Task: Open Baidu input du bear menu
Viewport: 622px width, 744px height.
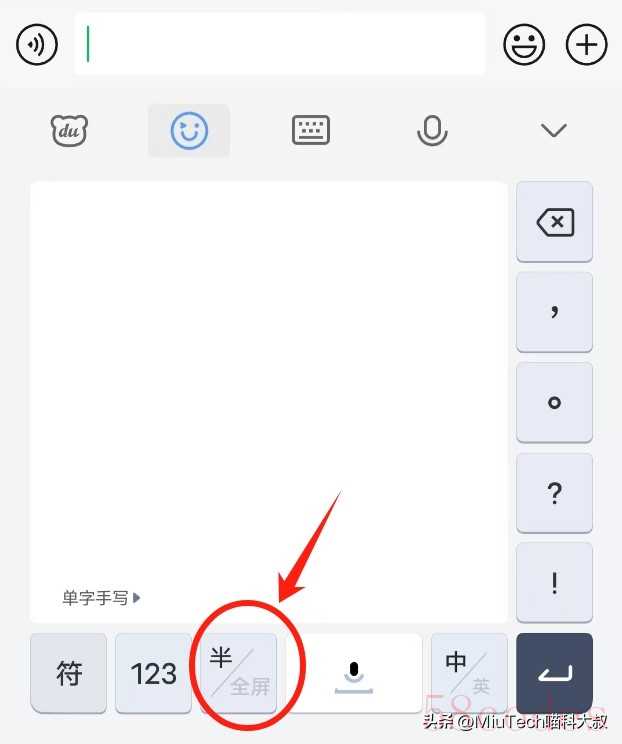Action: [70, 130]
